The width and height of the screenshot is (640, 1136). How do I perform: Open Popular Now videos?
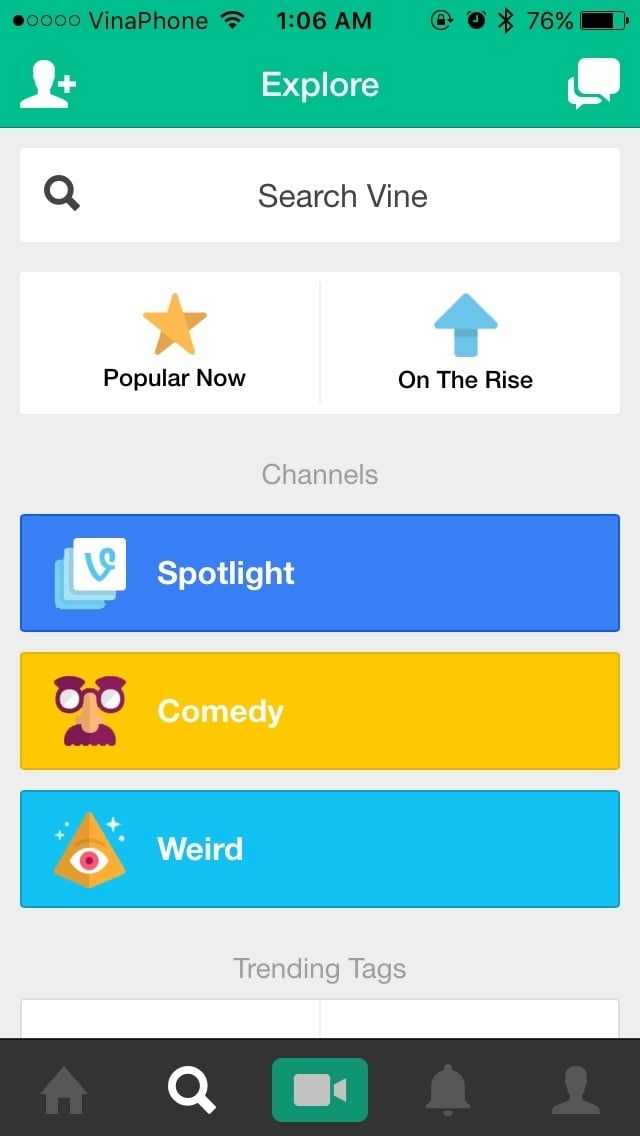(x=174, y=343)
